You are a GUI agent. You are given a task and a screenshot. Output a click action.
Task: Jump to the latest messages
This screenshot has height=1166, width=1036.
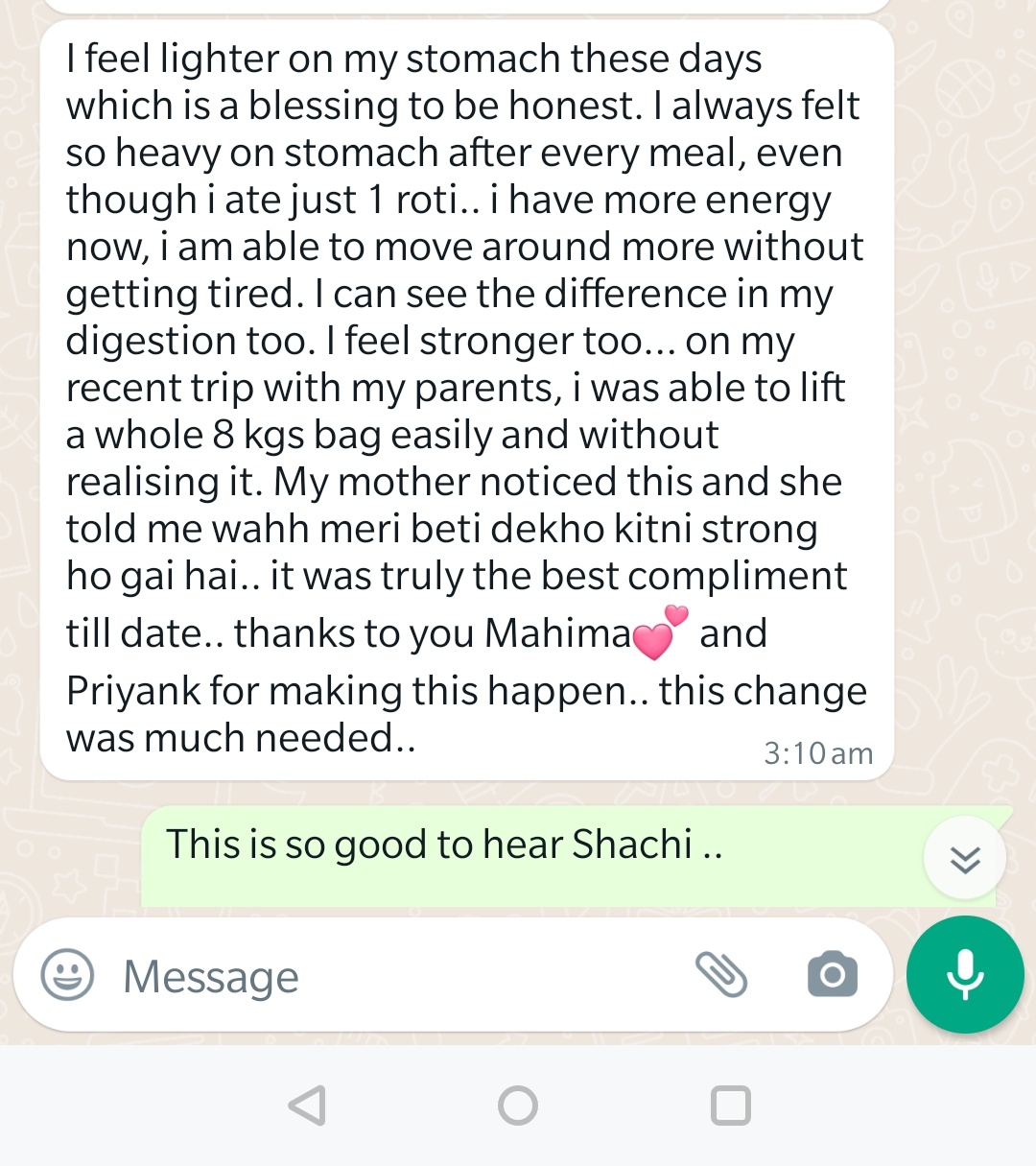click(x=965, y=858)
